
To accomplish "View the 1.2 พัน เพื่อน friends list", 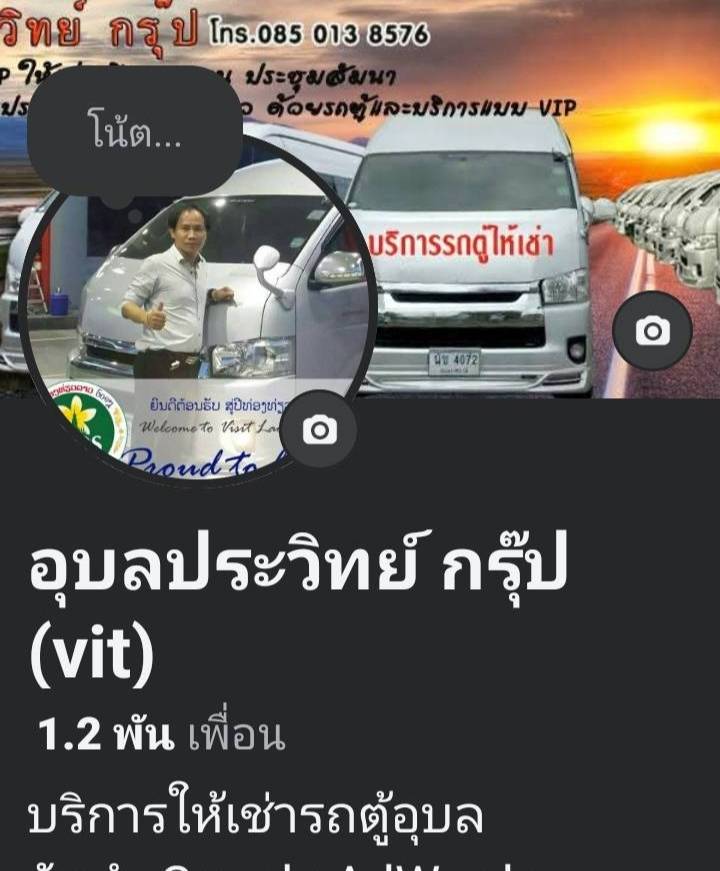I will (161, 735).
